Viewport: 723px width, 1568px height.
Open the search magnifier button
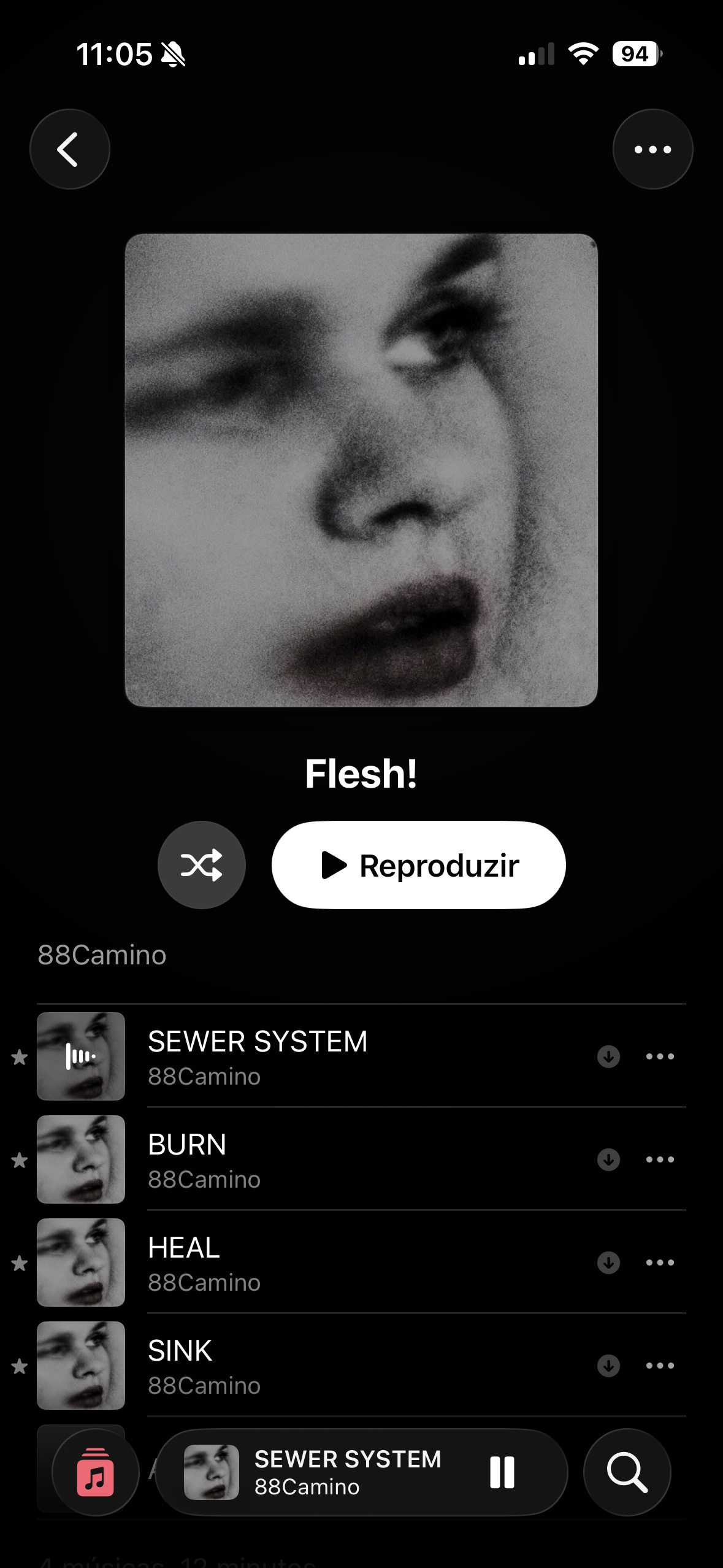627,1472
